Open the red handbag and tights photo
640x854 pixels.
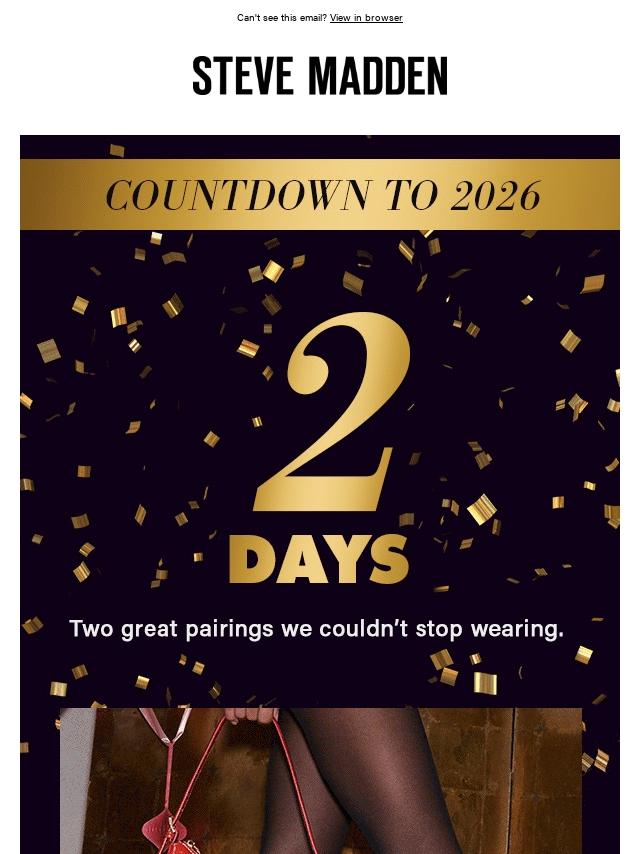pyautogui.click(x=320, y=780)
